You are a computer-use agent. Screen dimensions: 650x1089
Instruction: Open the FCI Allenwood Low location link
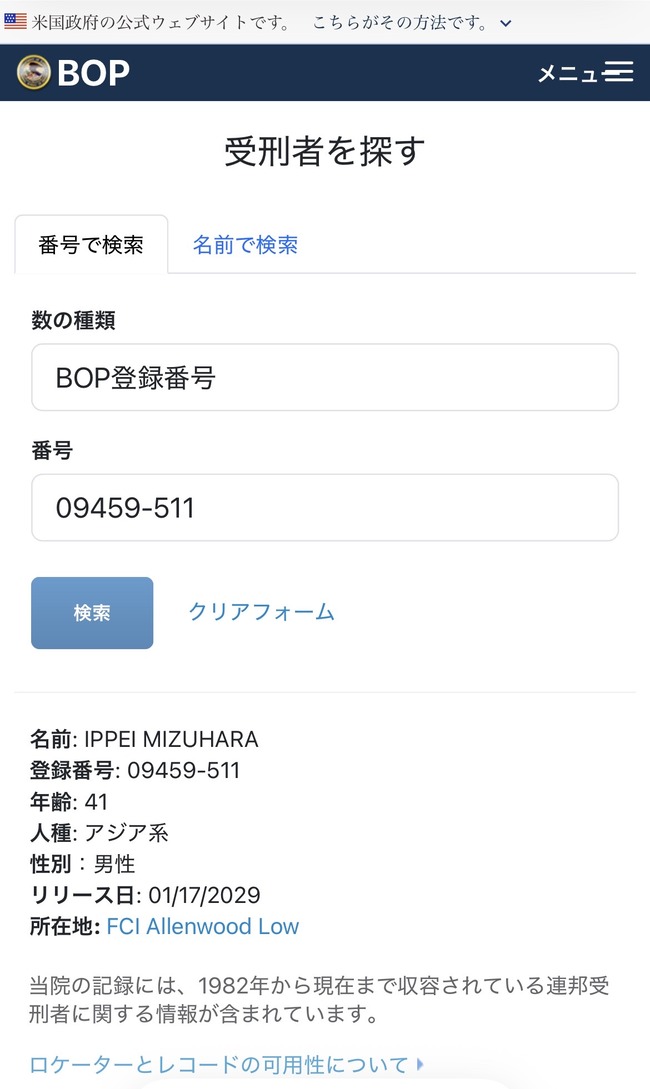pos(203,926)
